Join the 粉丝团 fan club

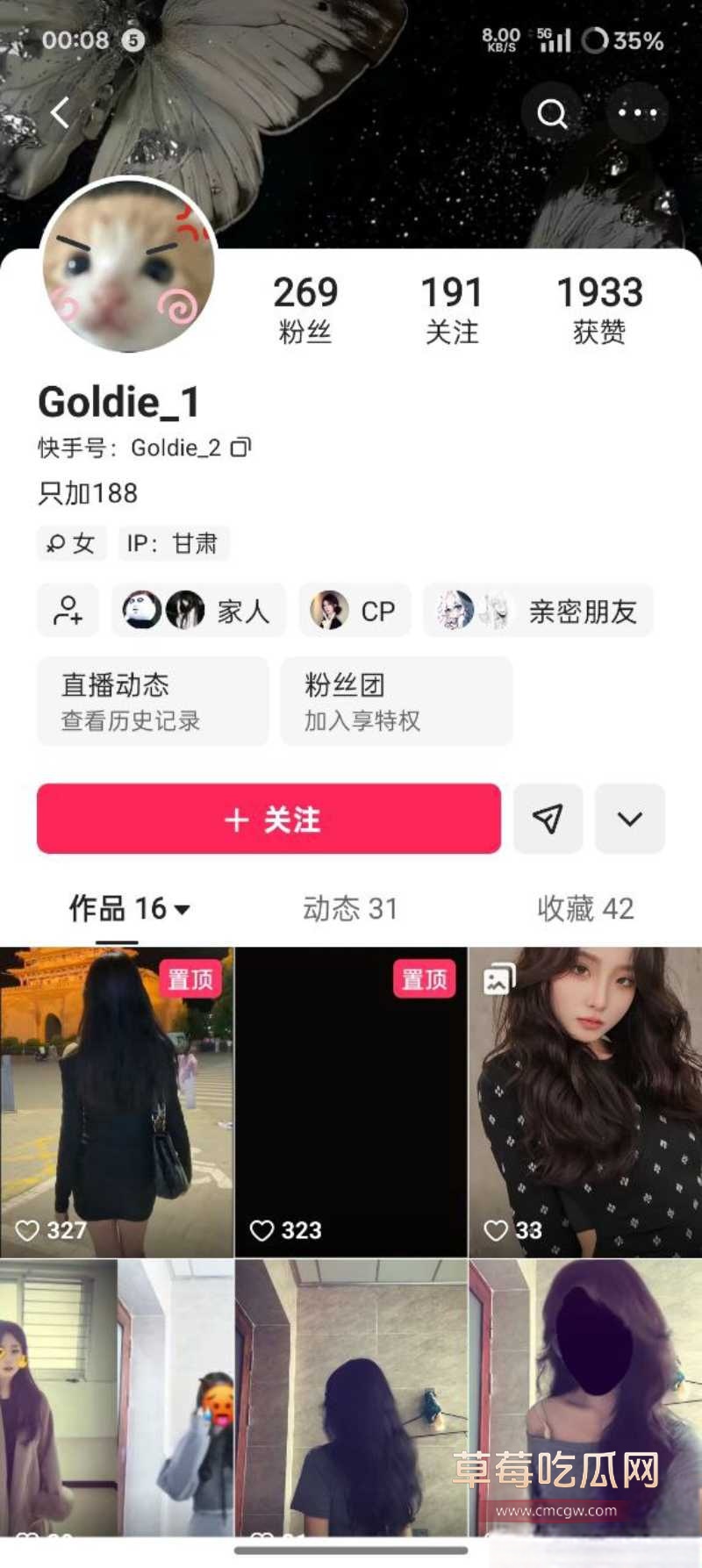[395, 700]
